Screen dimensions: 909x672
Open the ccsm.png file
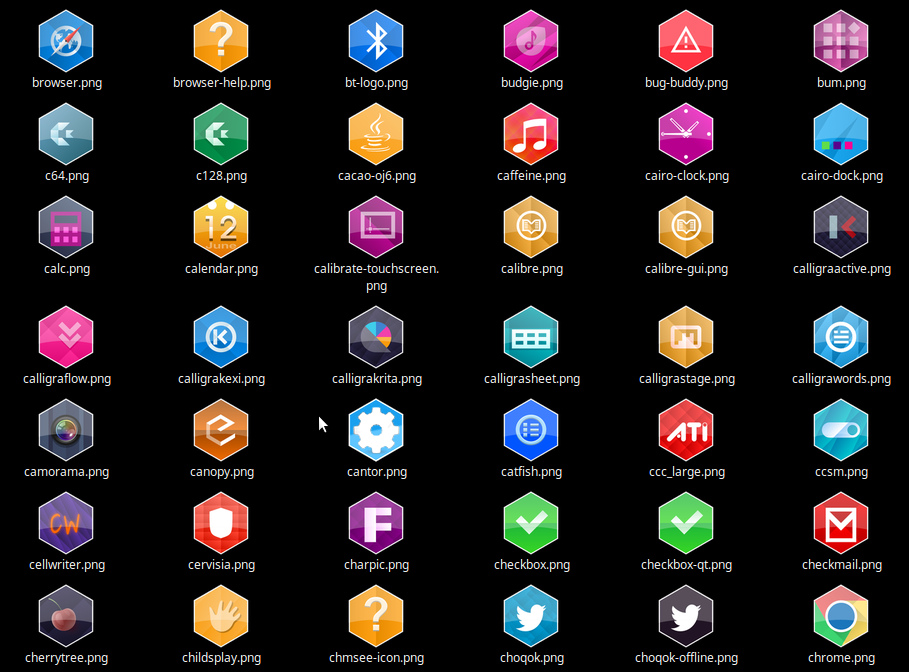[x=841, y=429]
